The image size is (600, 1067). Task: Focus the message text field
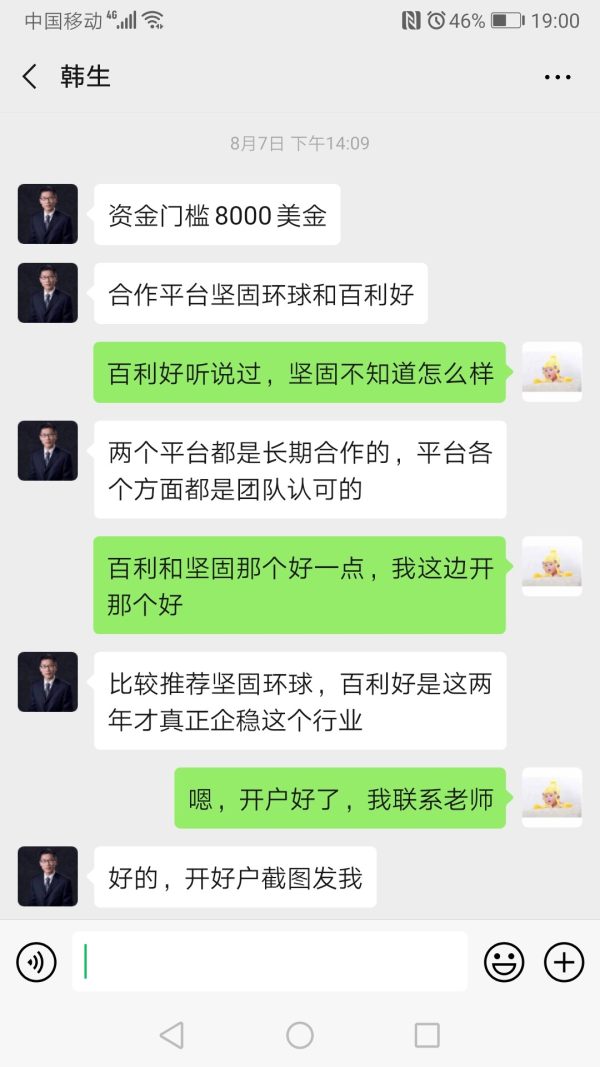pos(270,962)
